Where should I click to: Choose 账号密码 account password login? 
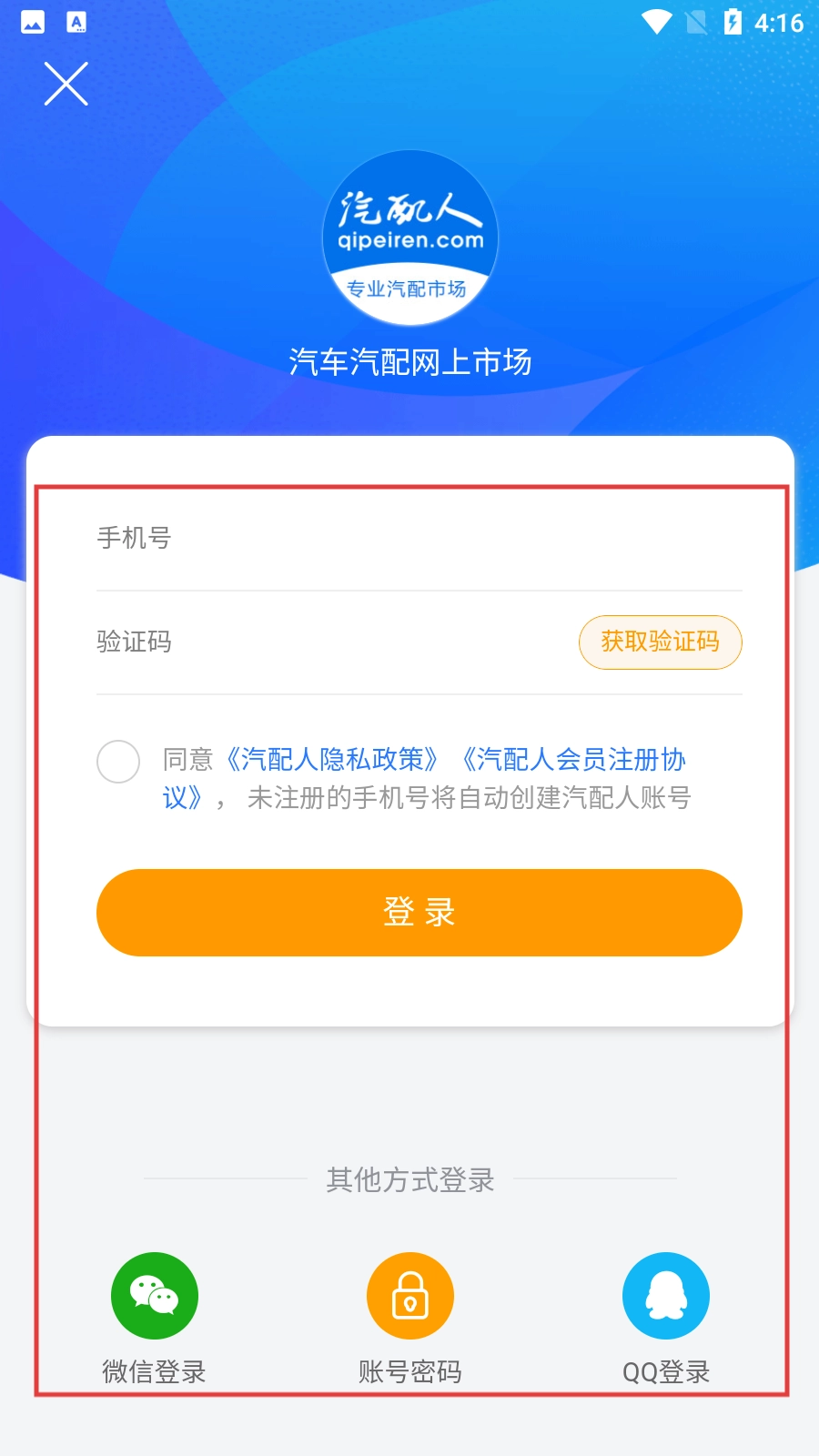[x=410, y=1297]
